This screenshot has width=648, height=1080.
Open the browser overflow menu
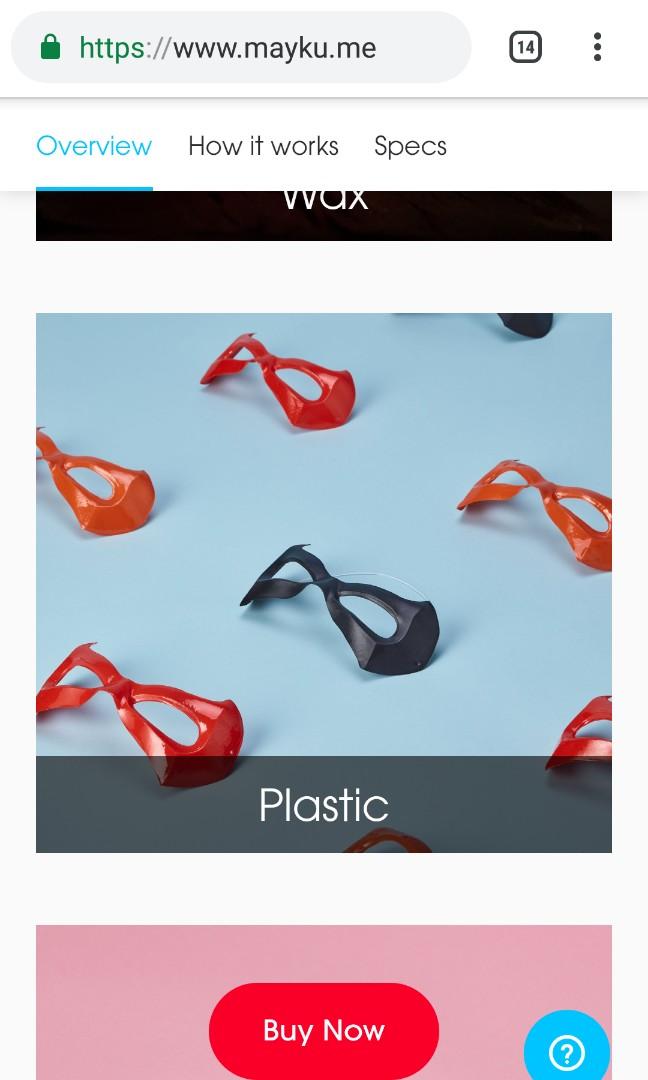597,47
